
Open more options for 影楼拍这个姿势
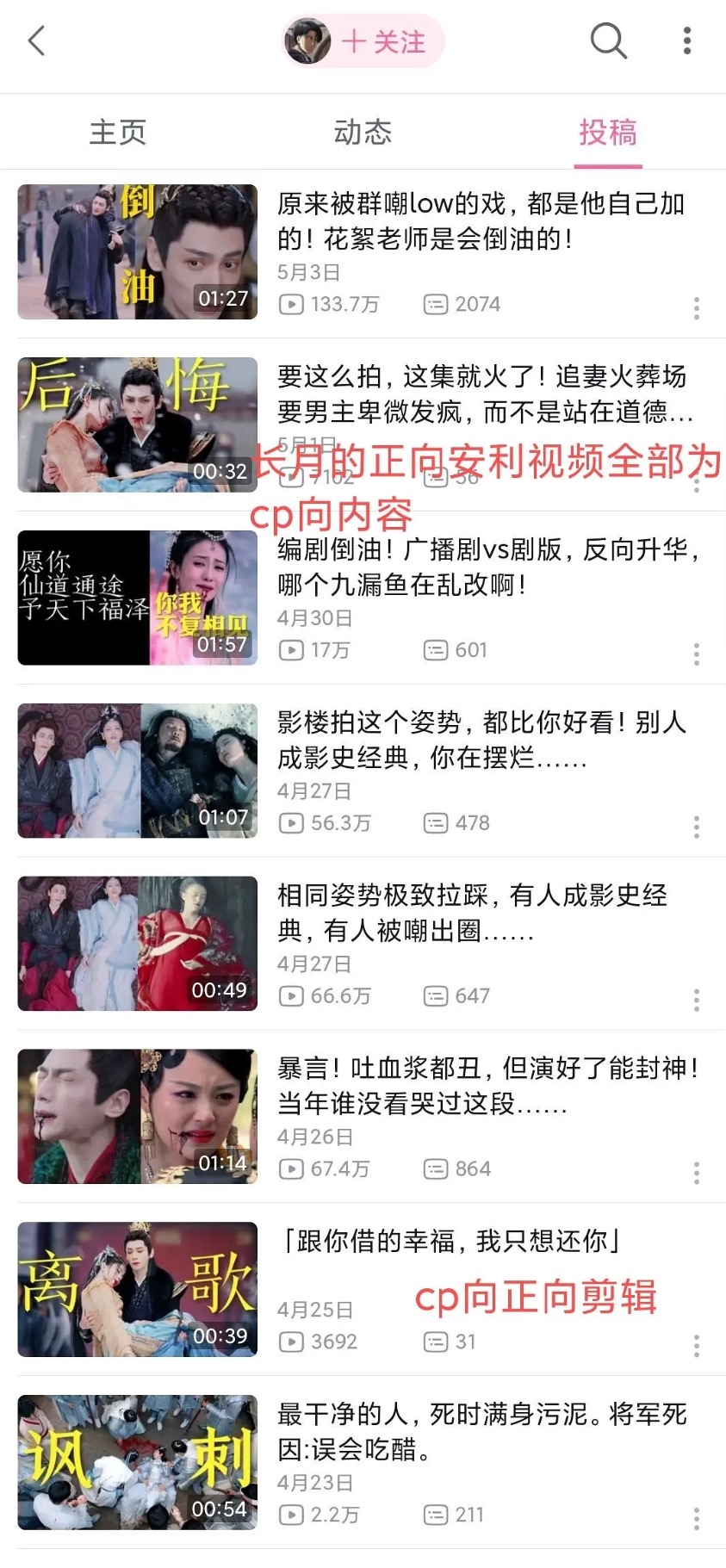click(x=696, y=827)
